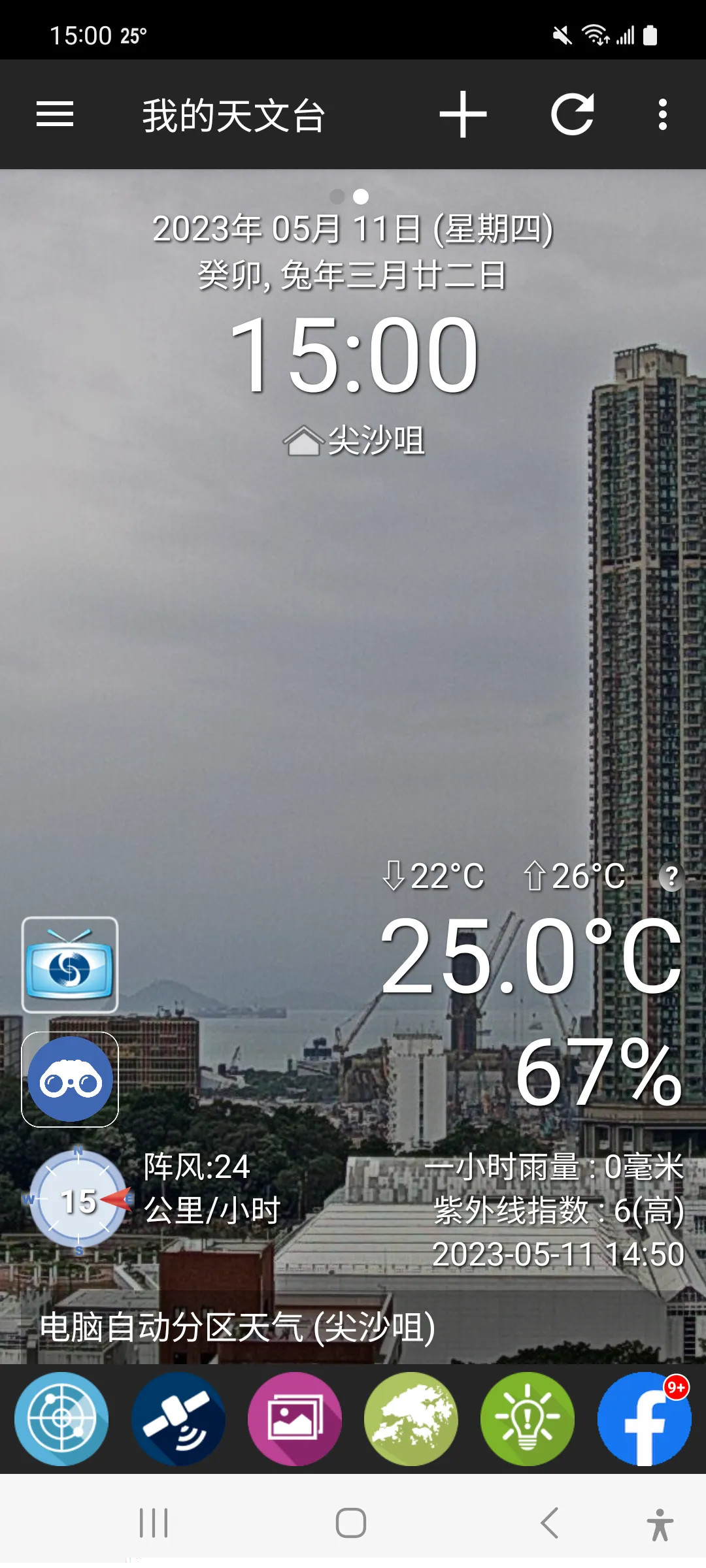
Task: Tap the wind compass showing 15
Action: [x=78, y=1201]
